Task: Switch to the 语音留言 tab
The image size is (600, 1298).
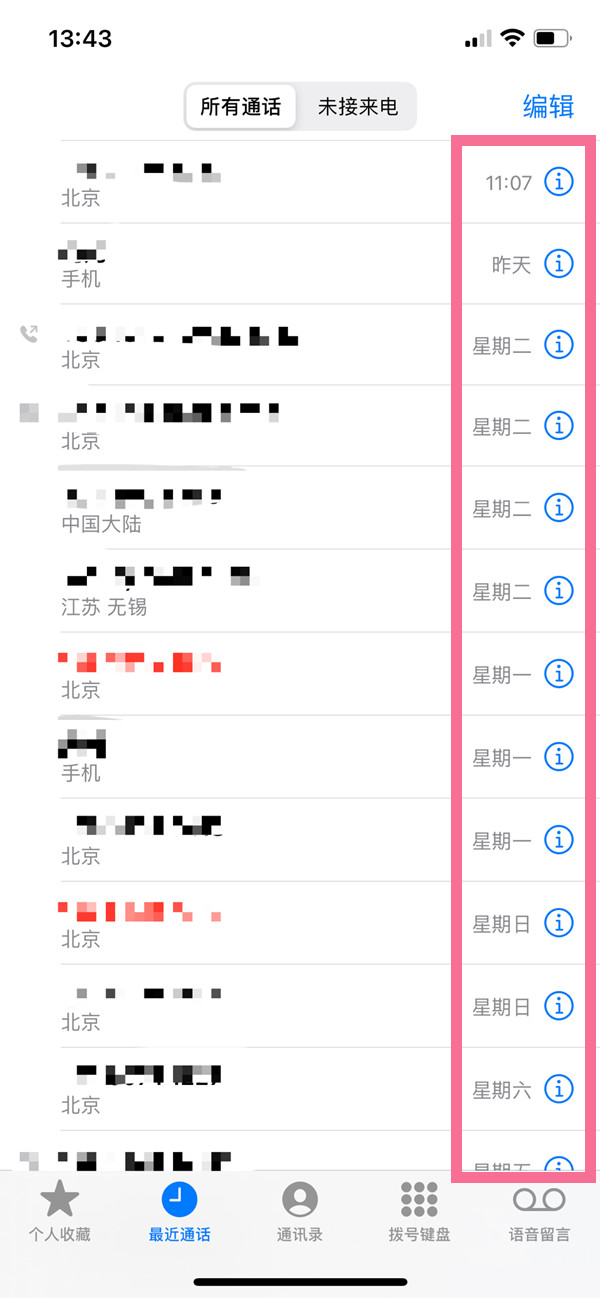Action: 539,1211
